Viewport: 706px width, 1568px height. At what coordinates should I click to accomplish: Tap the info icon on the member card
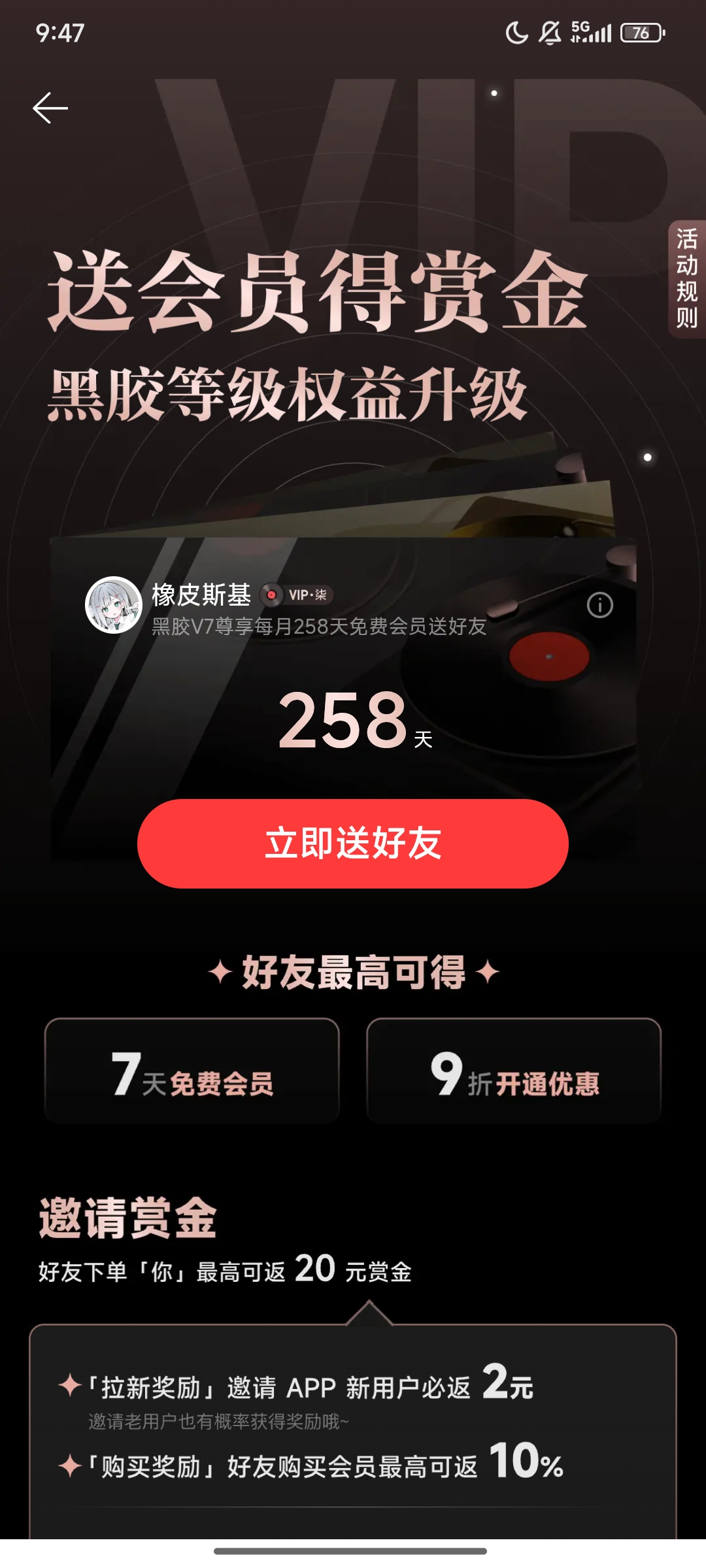click(x=599, y=605)
